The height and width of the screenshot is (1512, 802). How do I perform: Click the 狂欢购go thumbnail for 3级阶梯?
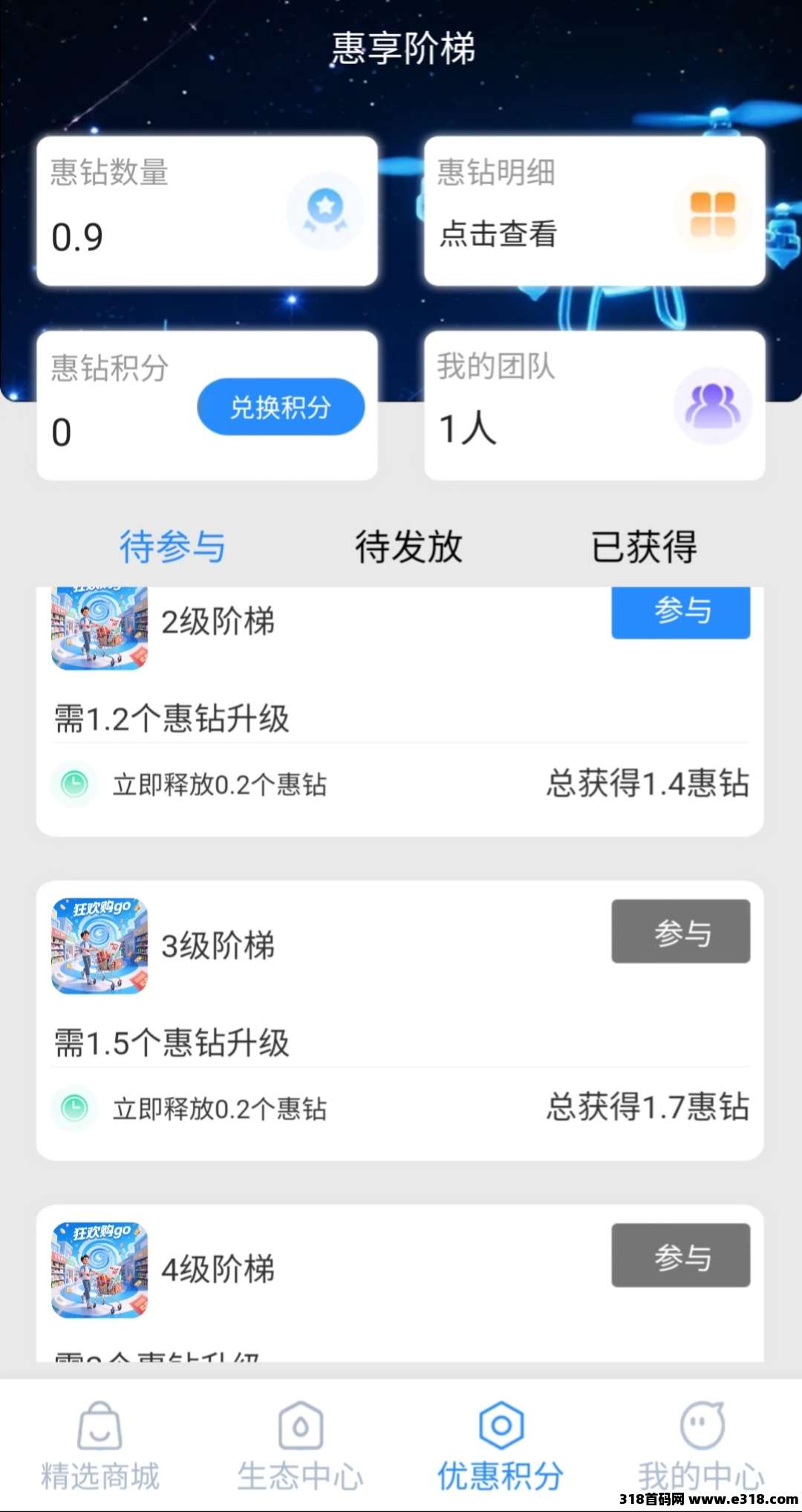click(99, 945)
